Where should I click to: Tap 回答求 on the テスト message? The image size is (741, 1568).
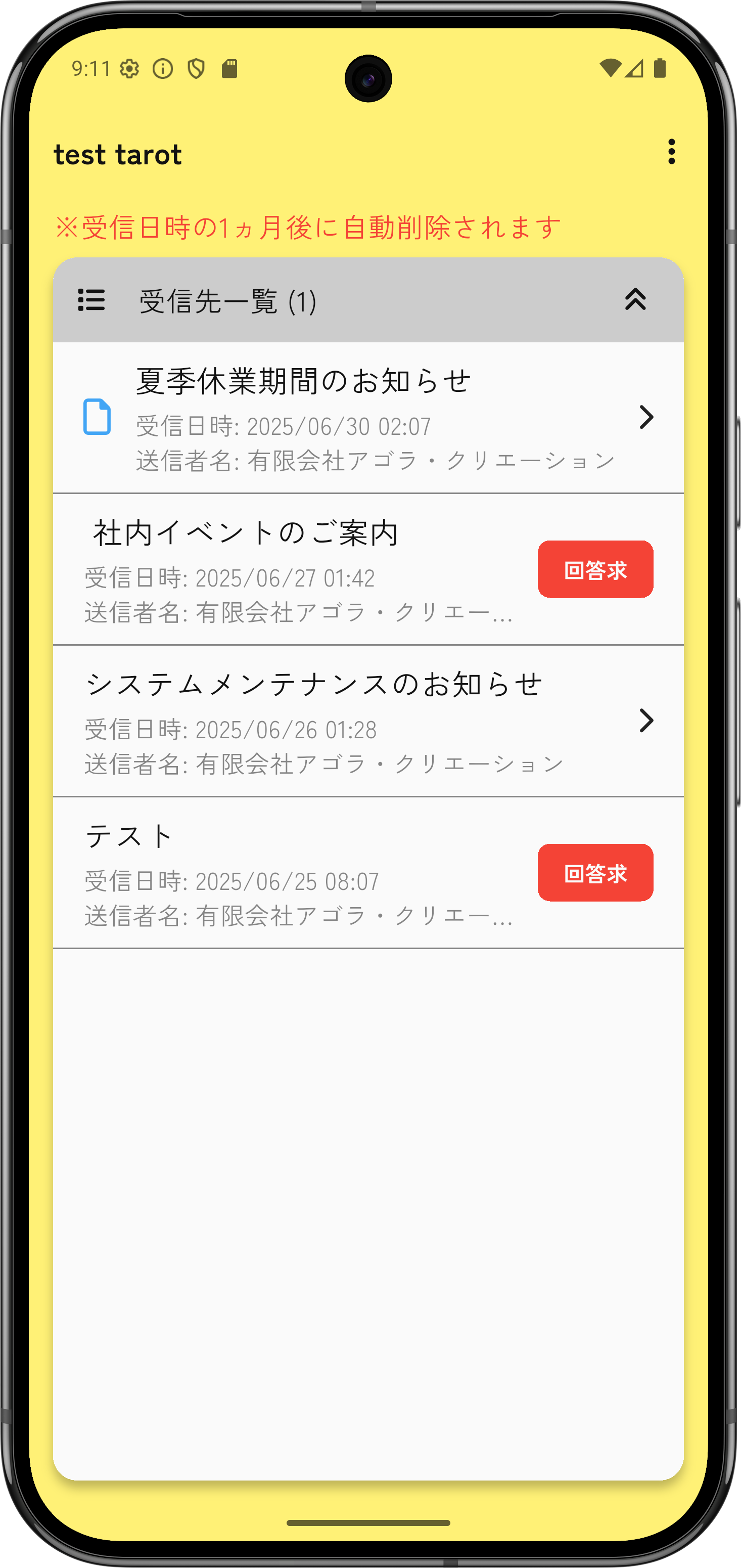click(595, 873)
